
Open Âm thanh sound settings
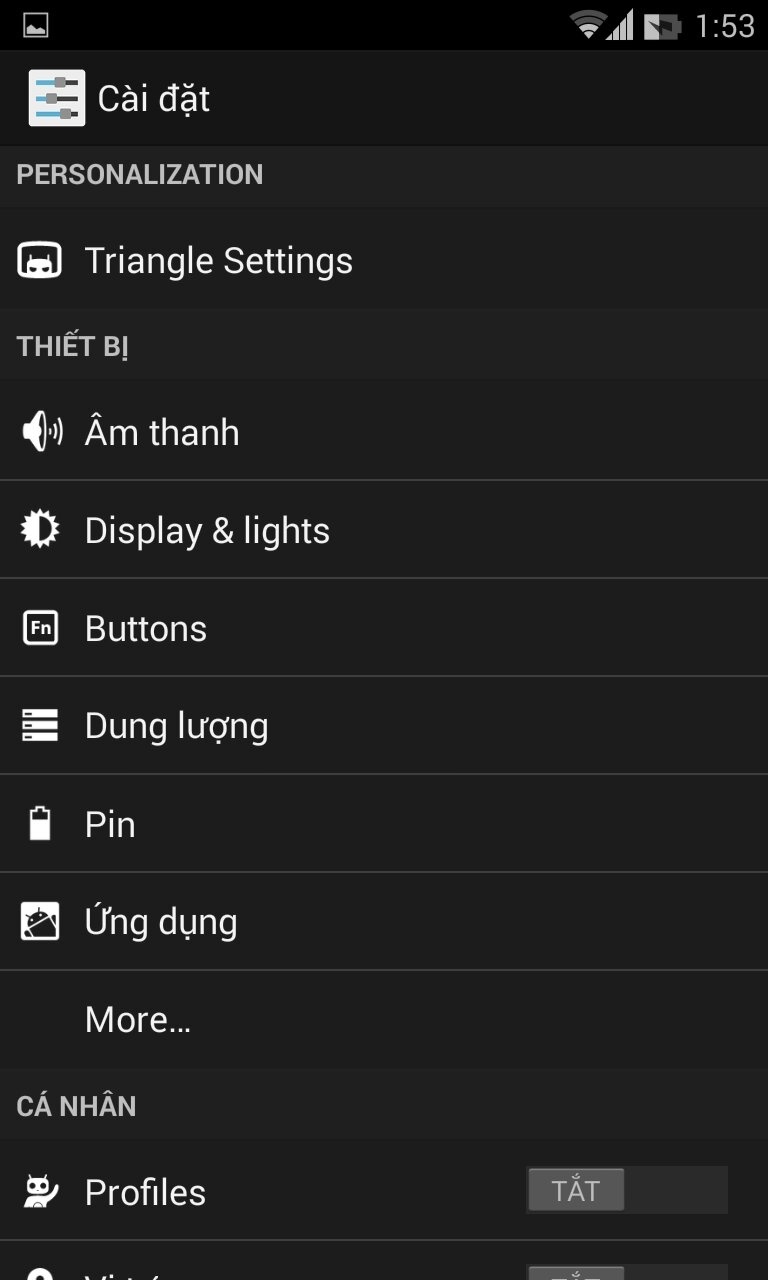[x=384, y=432]
